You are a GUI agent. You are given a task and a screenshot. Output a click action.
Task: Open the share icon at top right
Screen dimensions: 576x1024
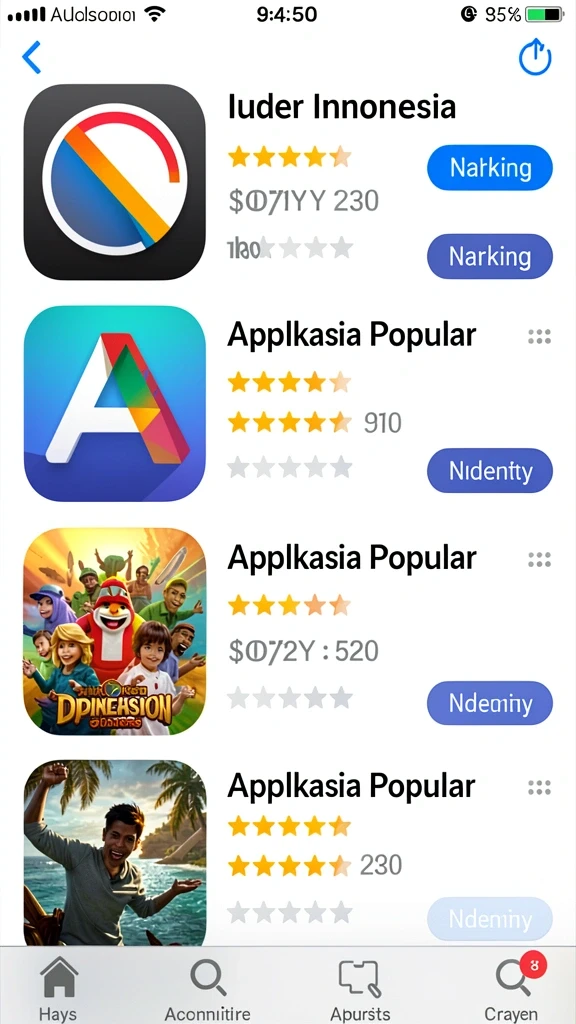click(535, 57)
